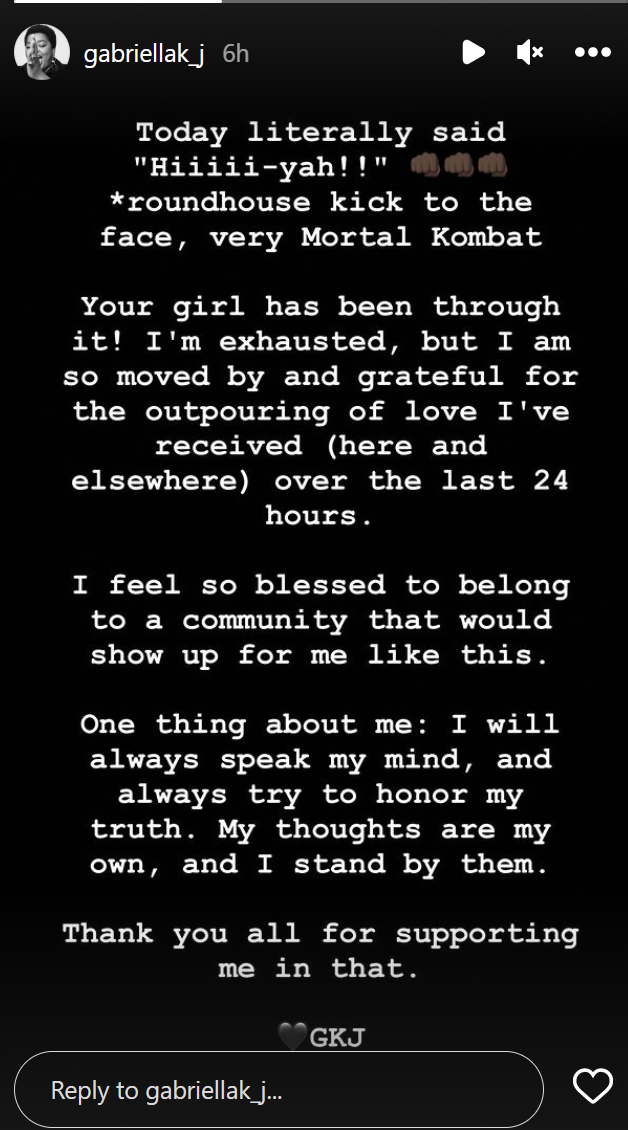This screenshot has width=628, height=1130.
Task: Tap the gabriellak_j username
Action: click(x=144, y=53)
